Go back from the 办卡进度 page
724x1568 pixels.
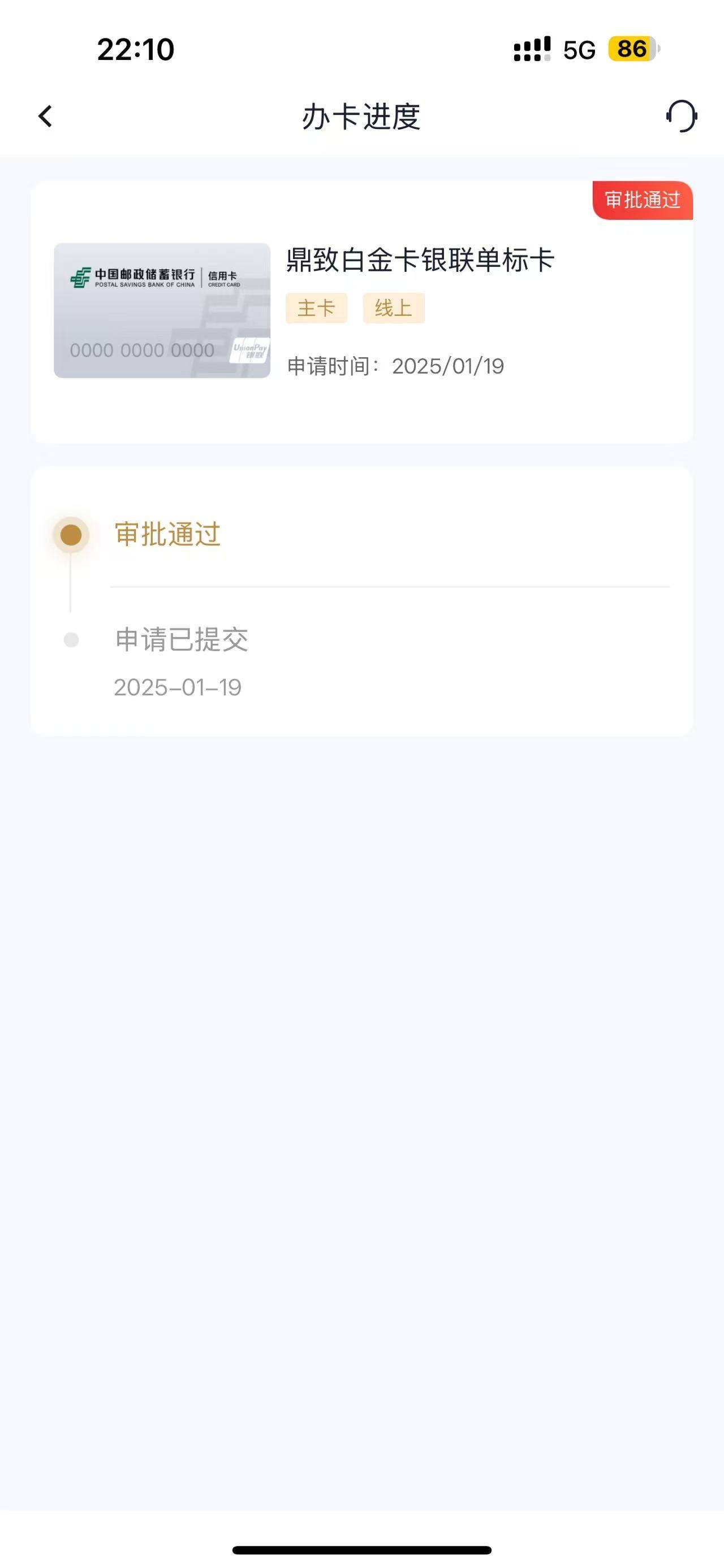[x=46, y=116]
